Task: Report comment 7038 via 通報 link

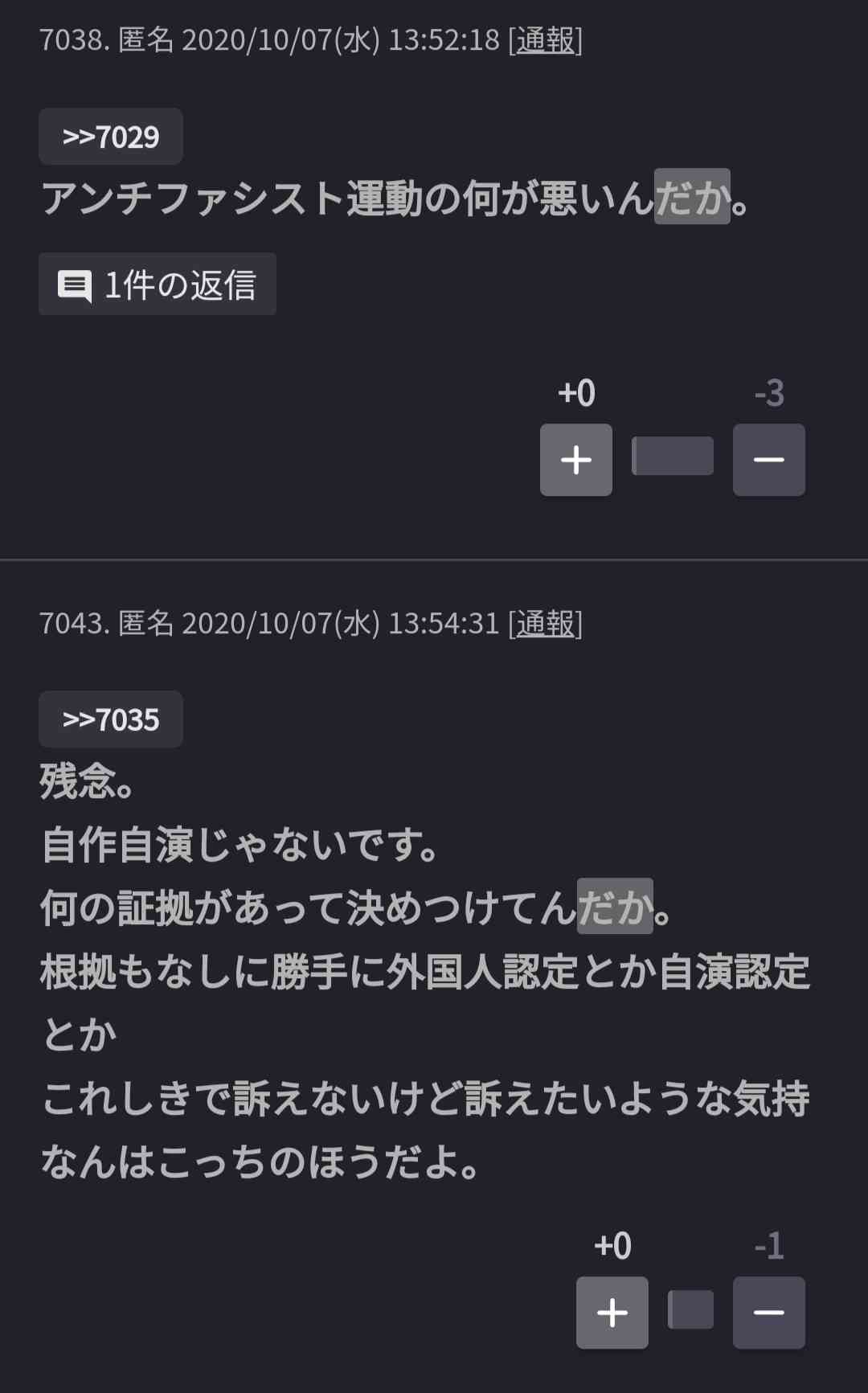Action: pos(545,40)
